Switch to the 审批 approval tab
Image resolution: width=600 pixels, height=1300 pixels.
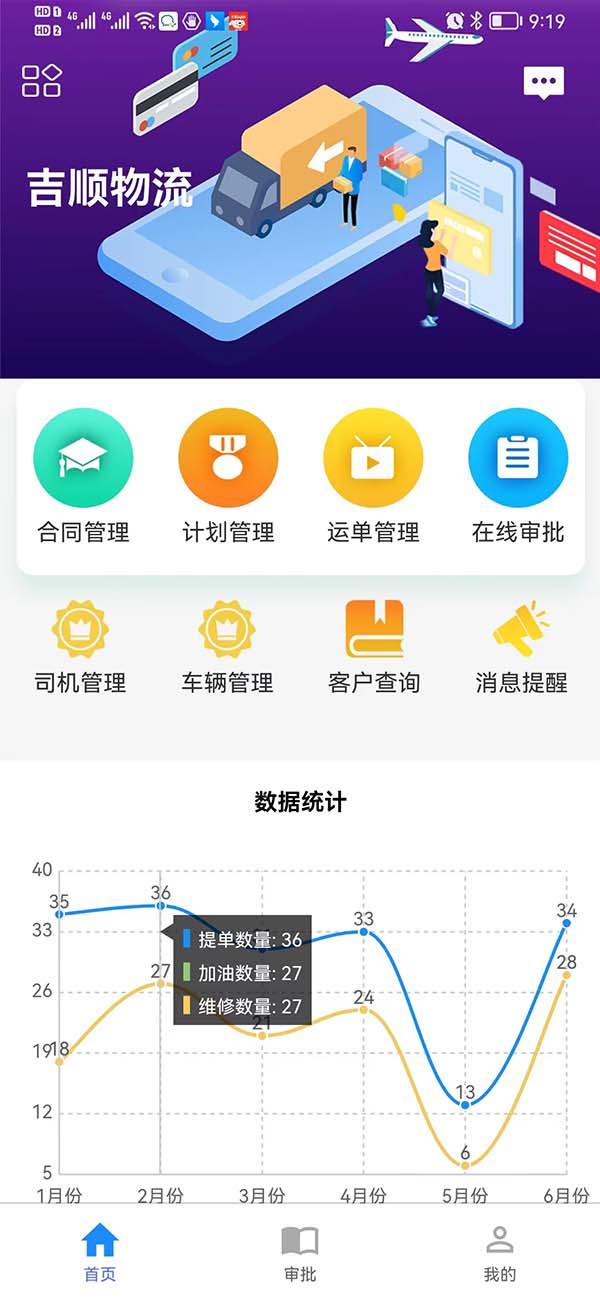[300, 1252]
